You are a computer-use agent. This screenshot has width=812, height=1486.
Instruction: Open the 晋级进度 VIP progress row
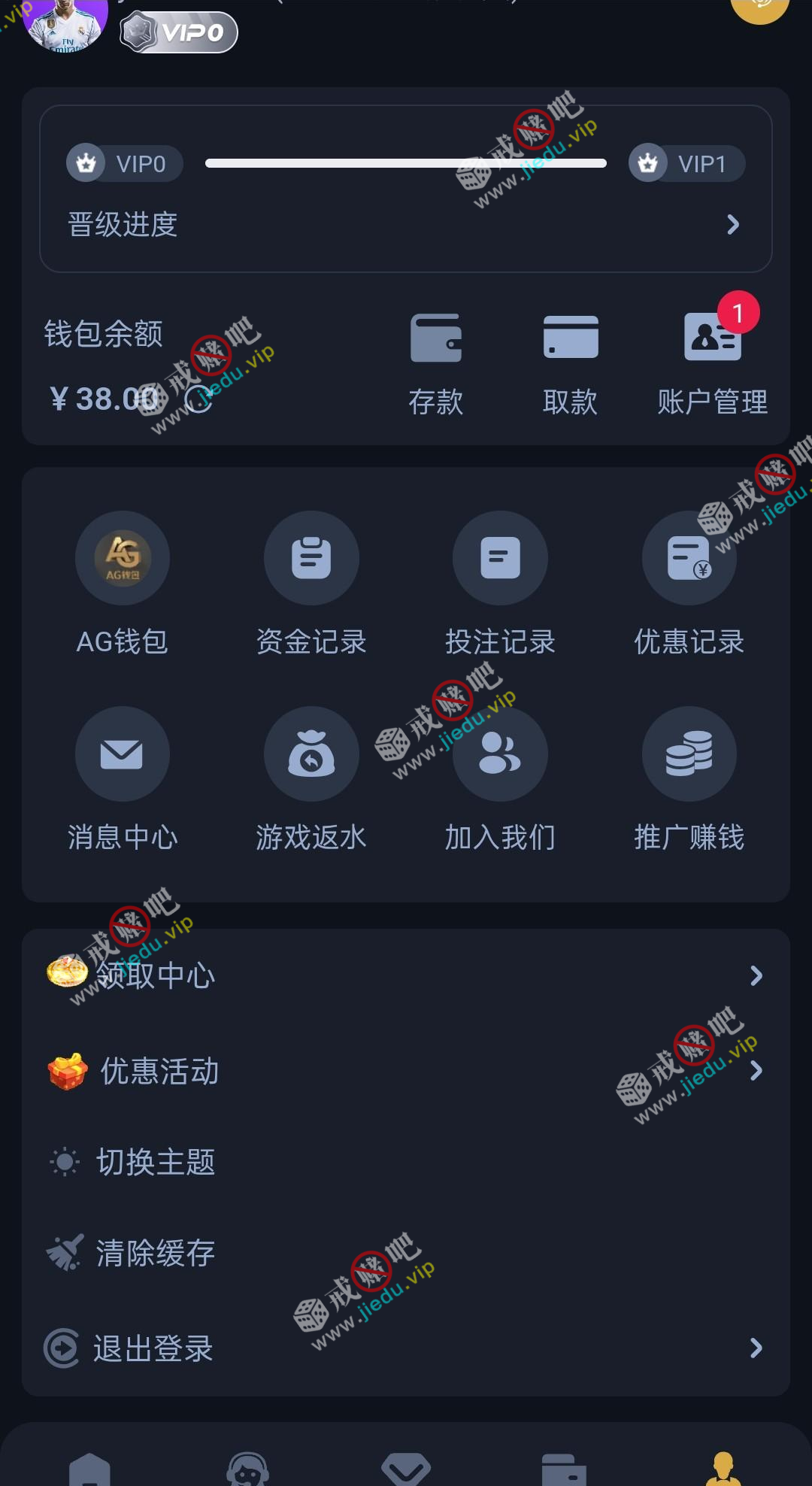coord(406,224)
